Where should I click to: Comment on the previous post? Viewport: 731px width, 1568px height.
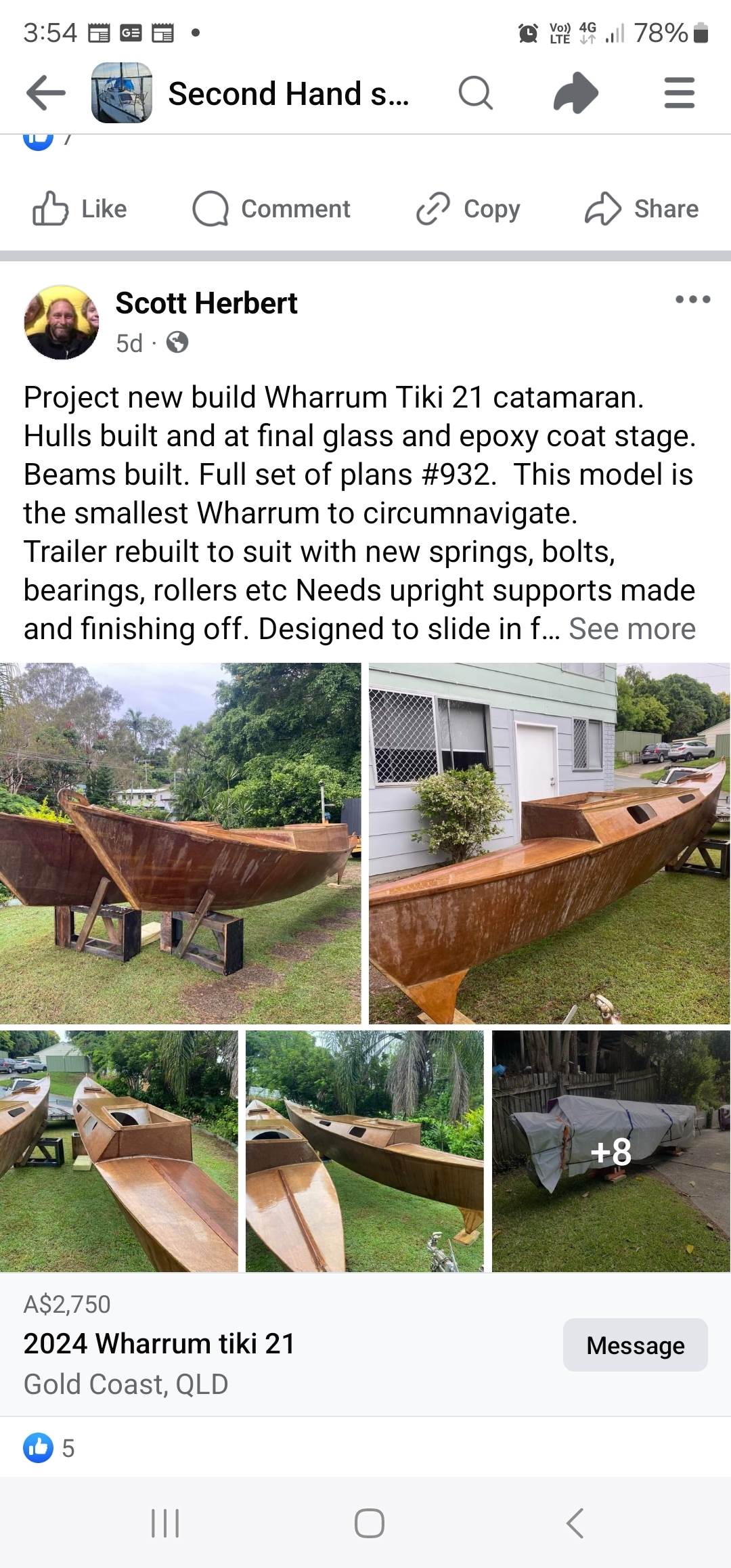271,209
